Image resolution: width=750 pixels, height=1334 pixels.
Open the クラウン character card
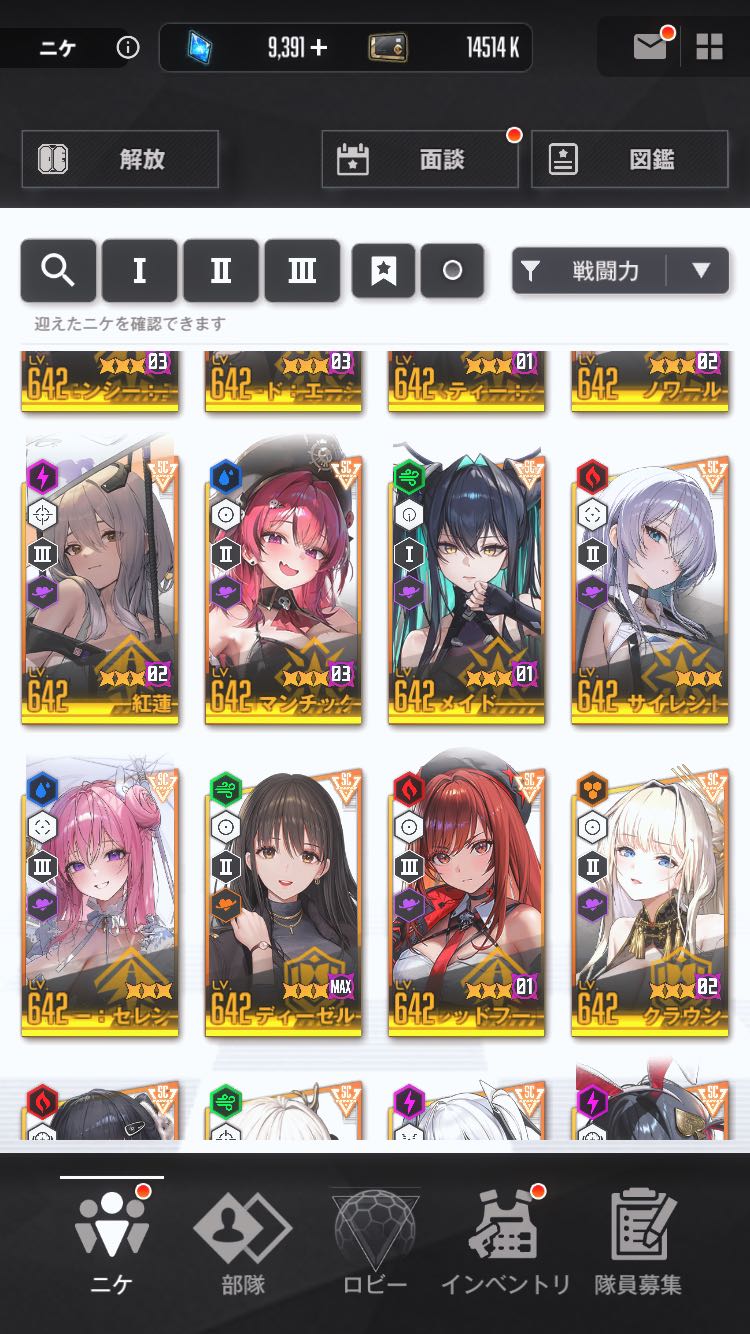tap(650, 900)
